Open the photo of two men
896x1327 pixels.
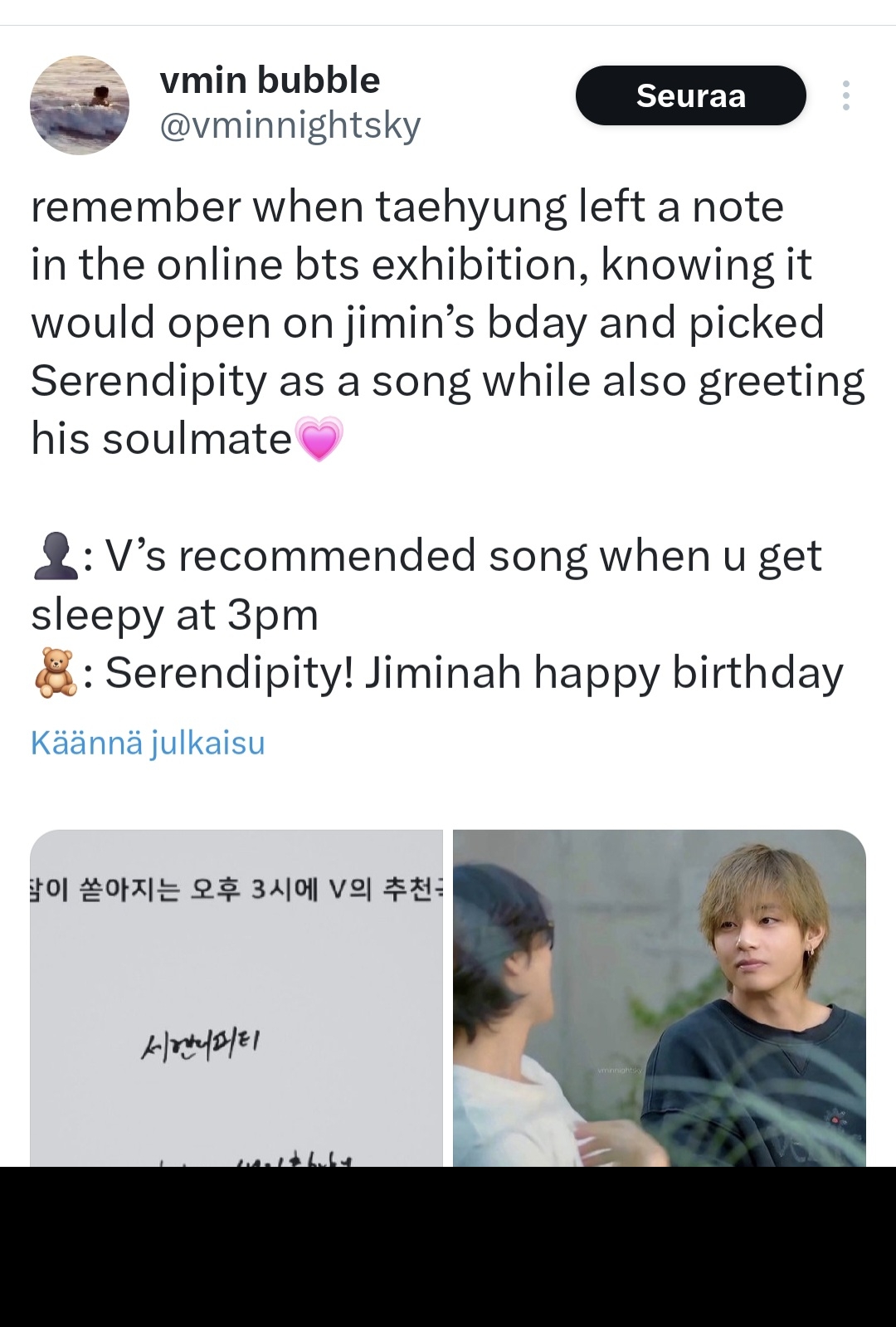click(x=659, y=998)
